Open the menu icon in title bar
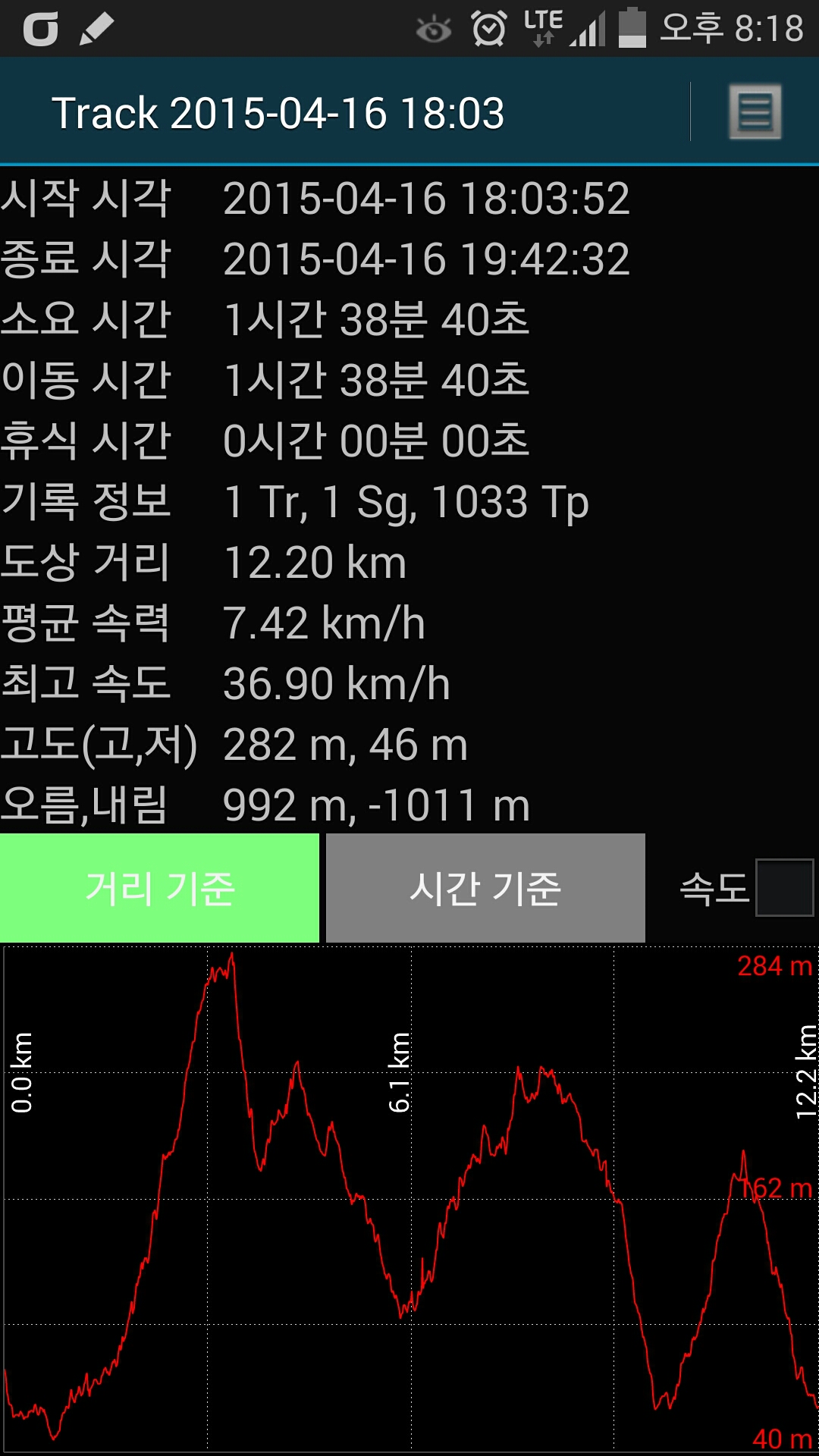The width and height of the screenshot is (819, 1456). [755, 112]
